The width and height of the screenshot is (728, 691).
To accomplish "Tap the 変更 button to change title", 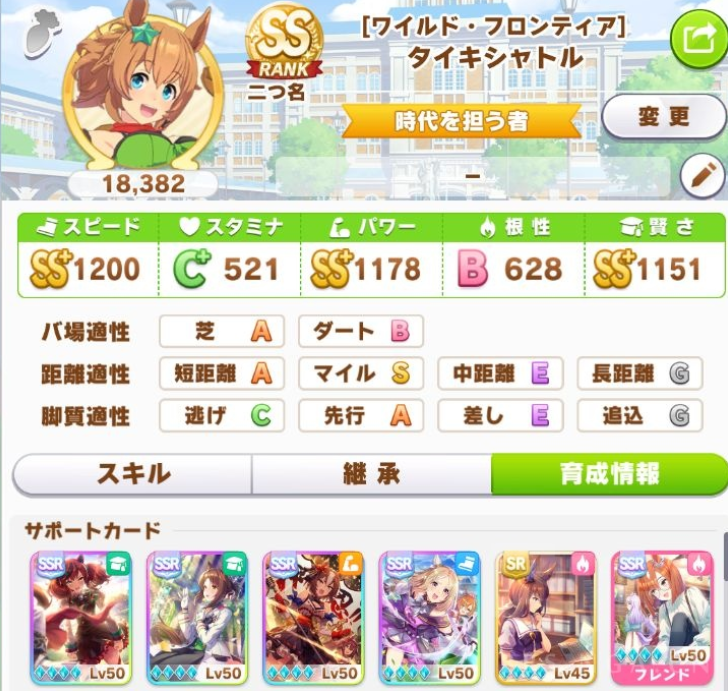I will [x=663, y=118].
